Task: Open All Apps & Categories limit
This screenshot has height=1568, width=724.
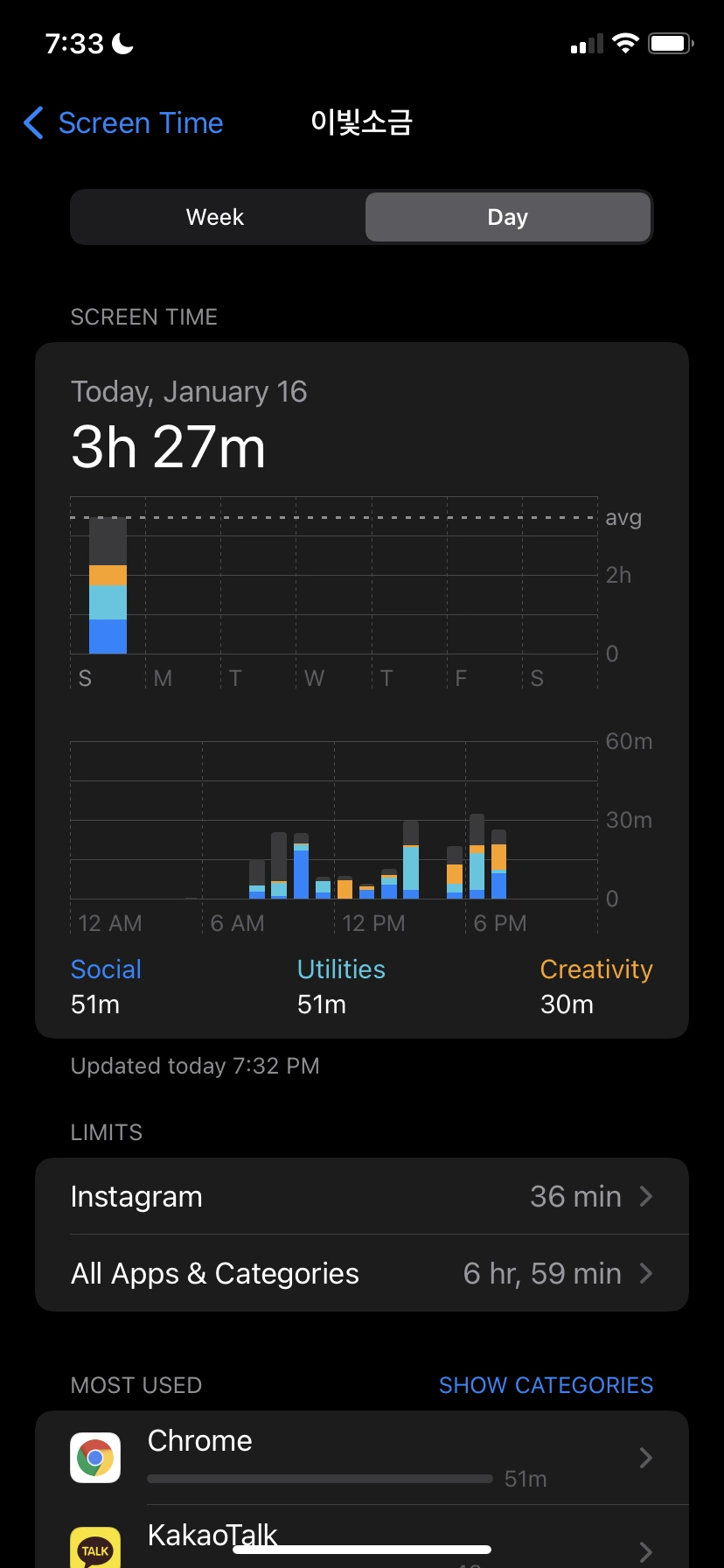Action: pos(361,1273)
